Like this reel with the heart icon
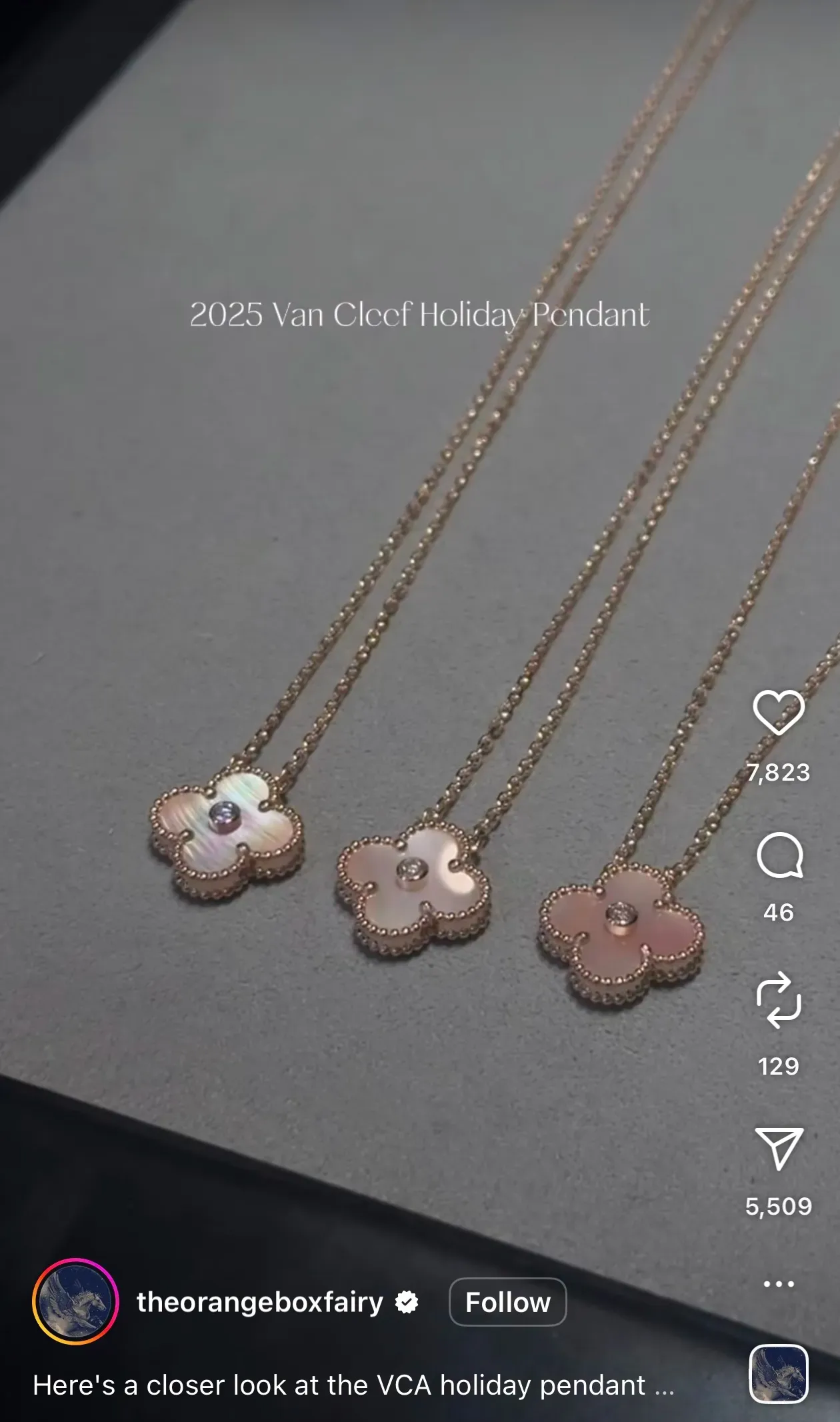Screen dimensions: 840x1422 point(778,712)
